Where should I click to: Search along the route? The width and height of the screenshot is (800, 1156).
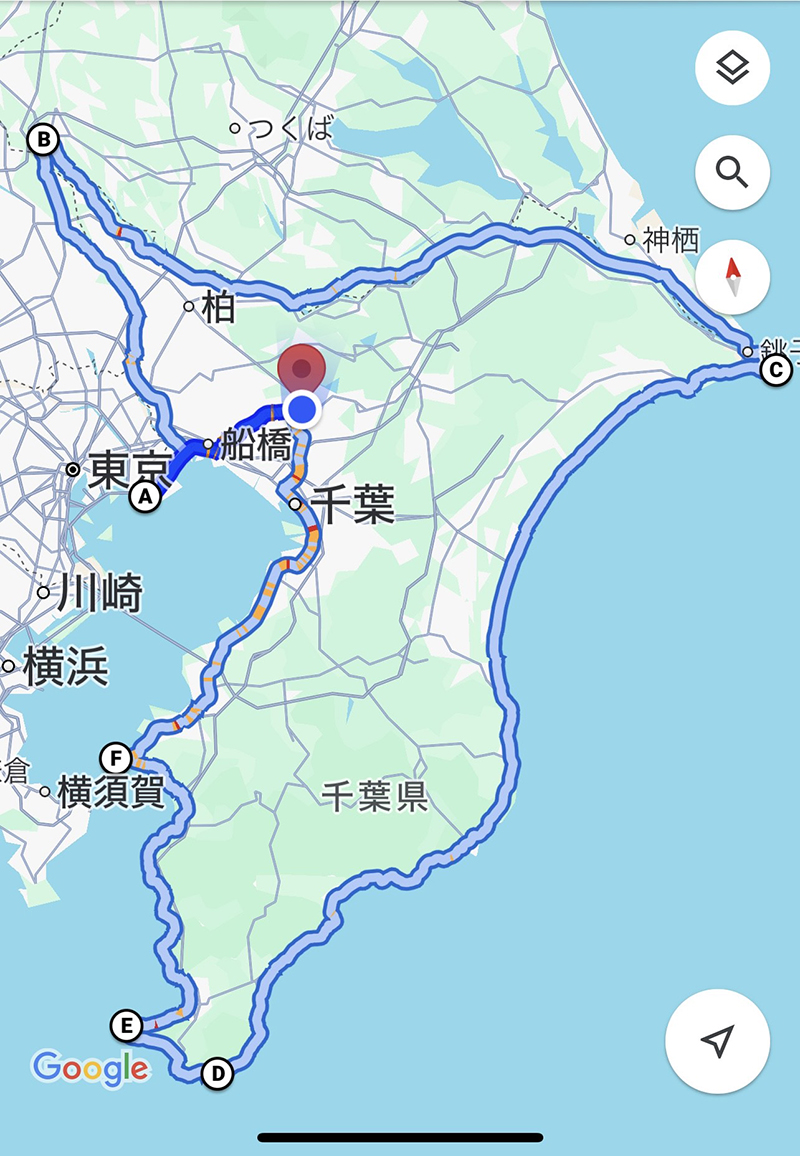732,173
